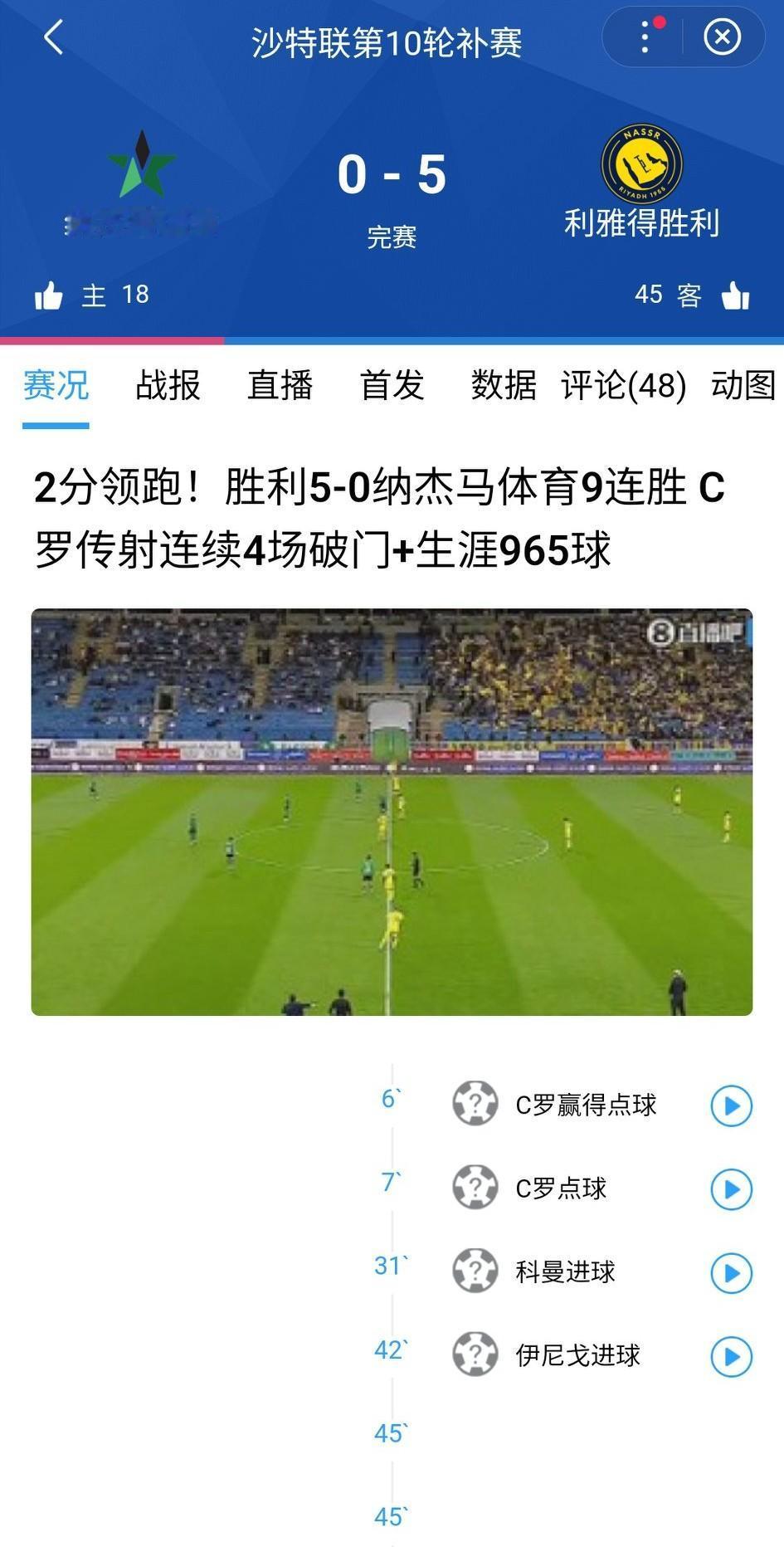Open the 评论(48) tab
Viewport: 784px width, 1547px height.
pos(623,386)
